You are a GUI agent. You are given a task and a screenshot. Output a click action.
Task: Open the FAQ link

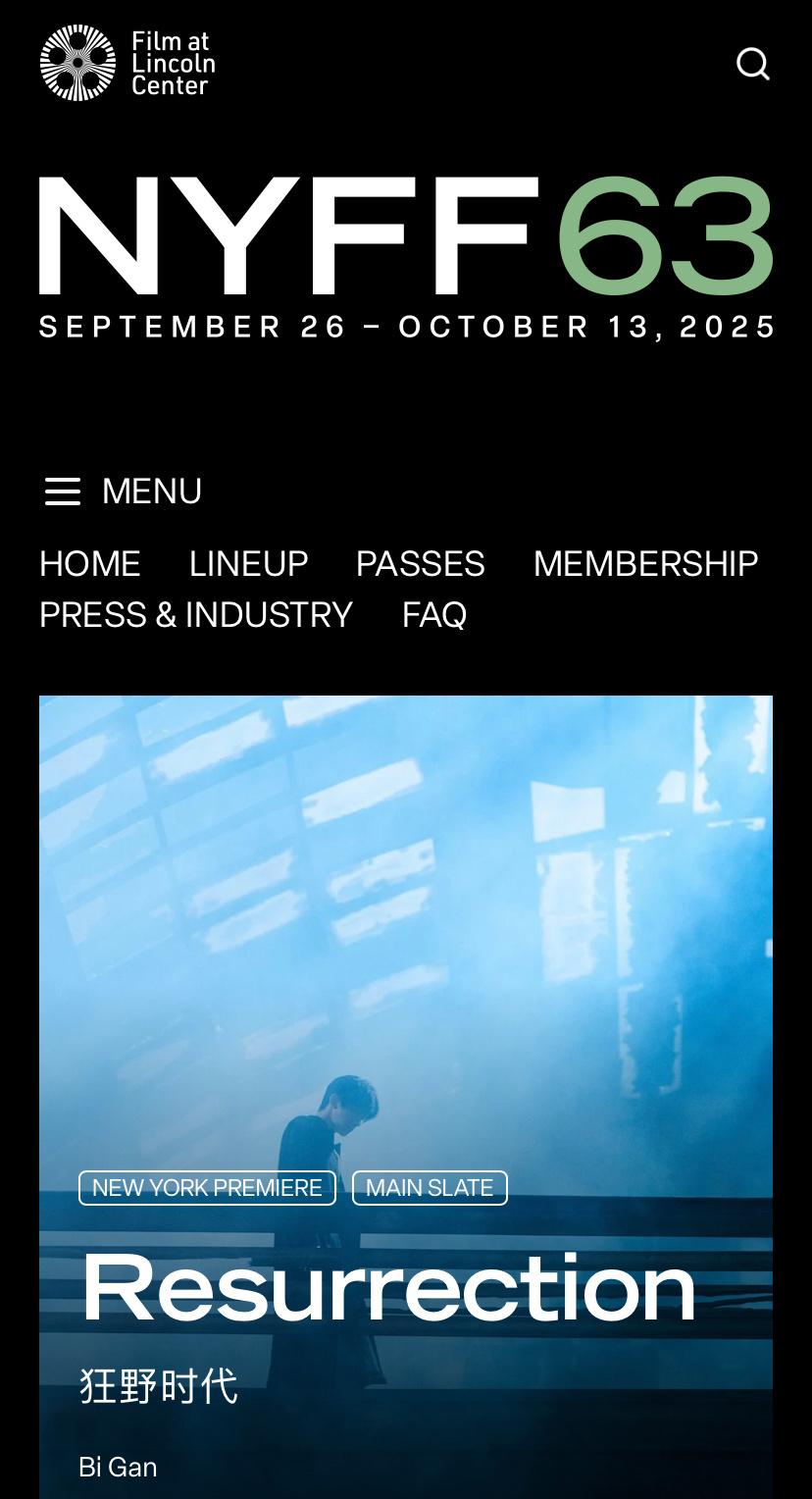pos(434,614)
